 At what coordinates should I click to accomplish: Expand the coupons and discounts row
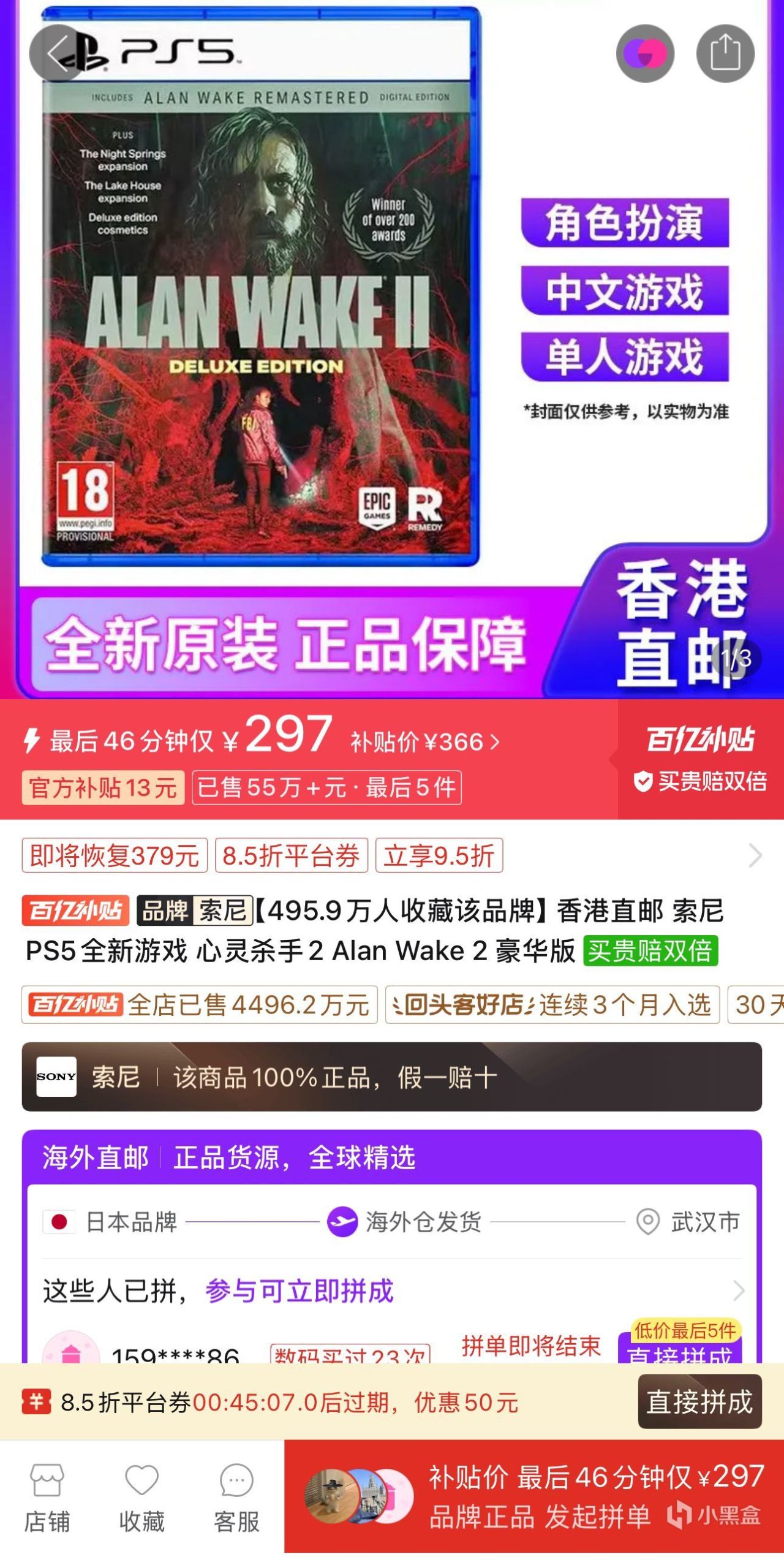click(x=755, y=855)
